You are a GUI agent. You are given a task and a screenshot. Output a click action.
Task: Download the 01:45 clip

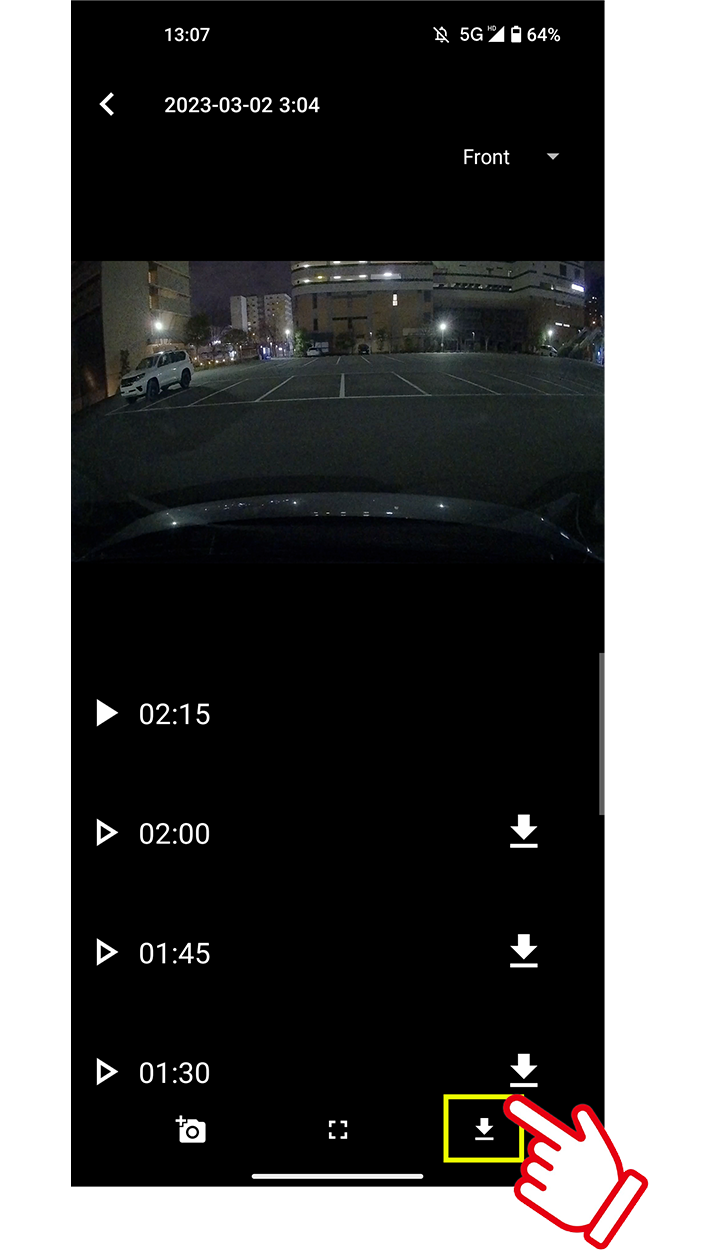tap(523, 952)
